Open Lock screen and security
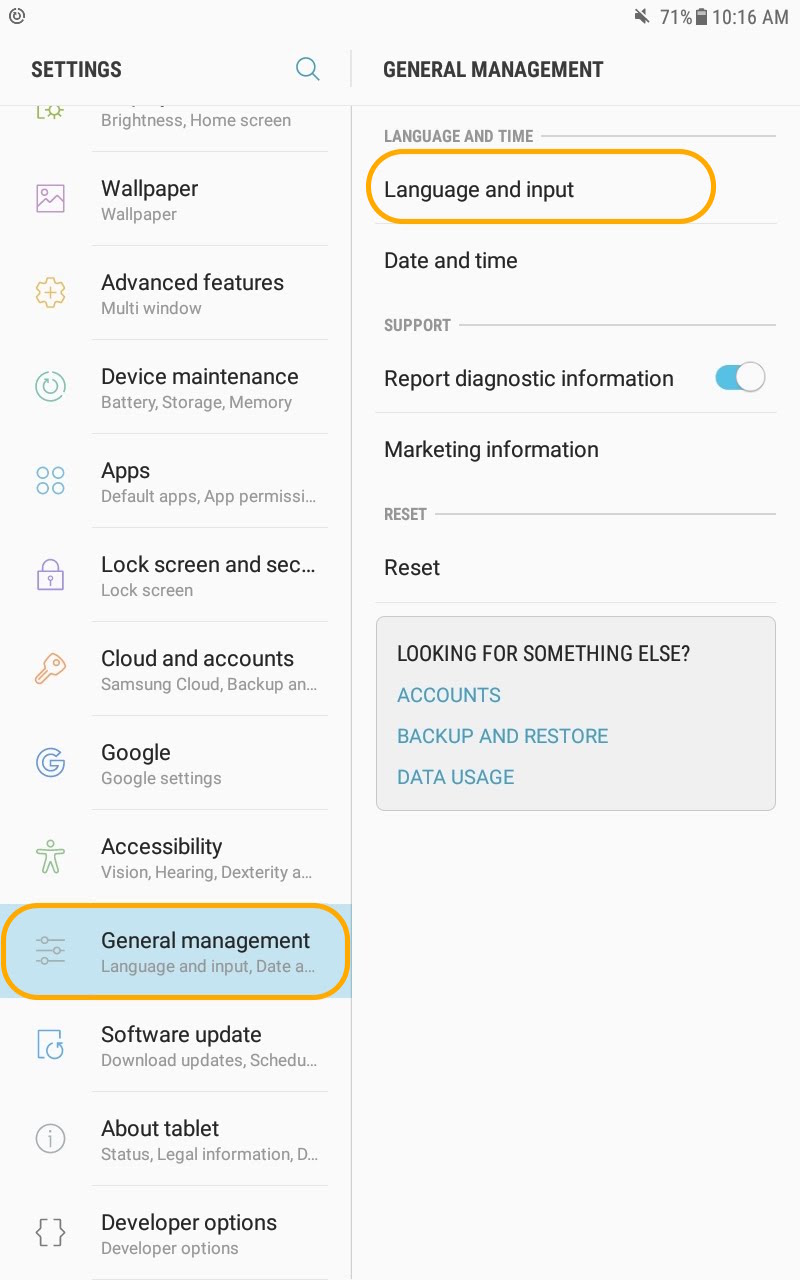This screenshot has width=800, height=1280. pos(176,575)
